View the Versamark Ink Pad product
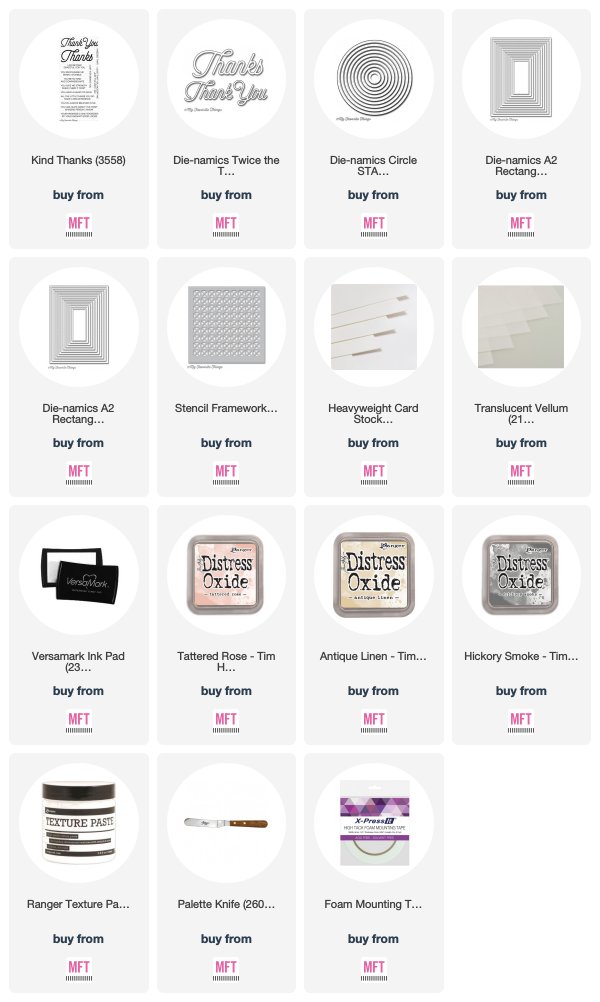Viewport: 600px width, 1002px height. click(79, 625)
